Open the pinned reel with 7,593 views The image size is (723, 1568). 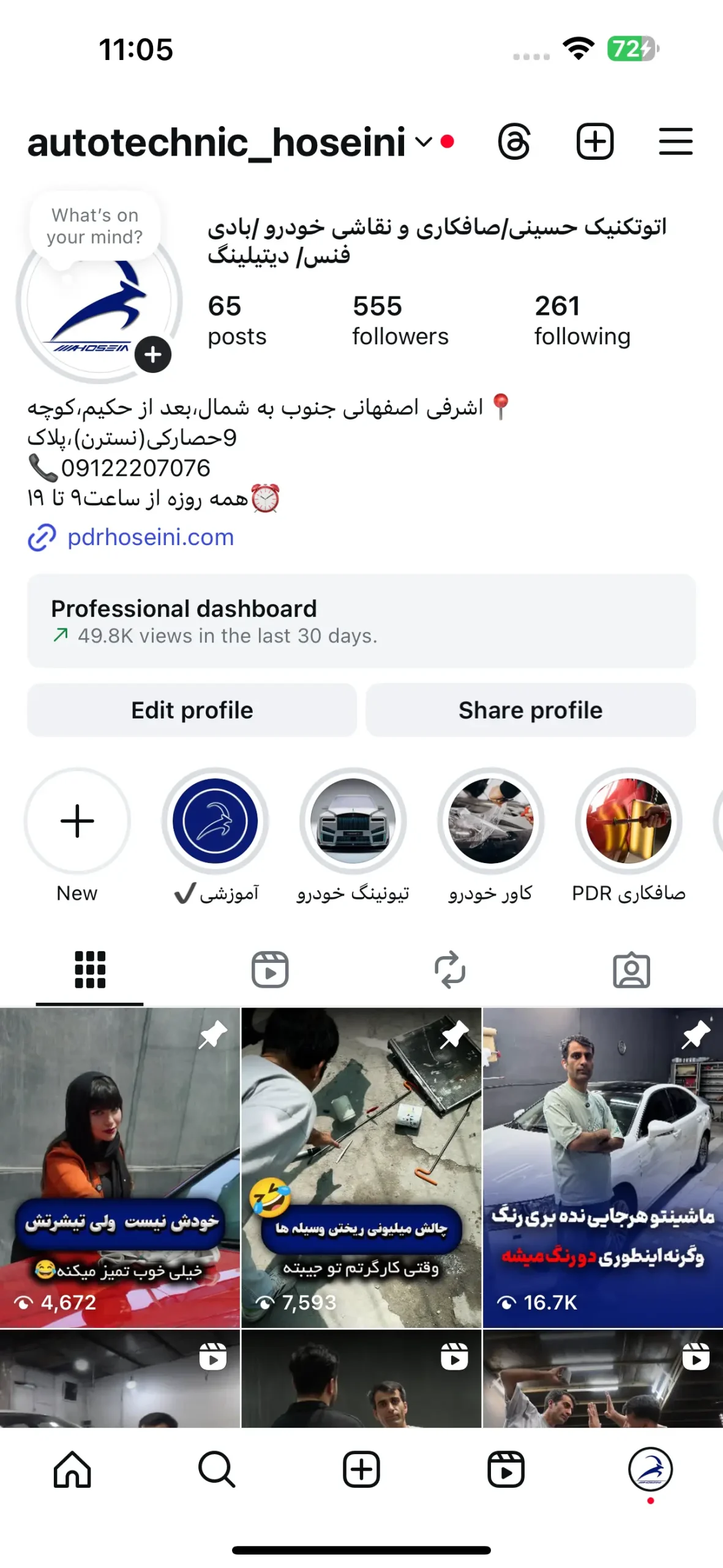pos(361,1167)
